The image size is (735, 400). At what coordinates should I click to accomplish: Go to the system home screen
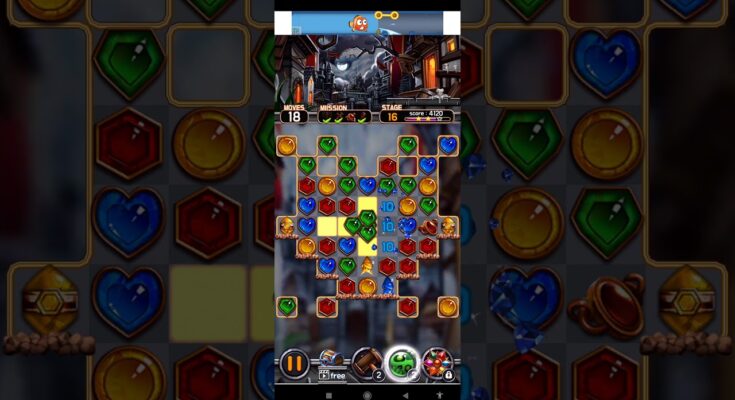(x=367, y=394)
